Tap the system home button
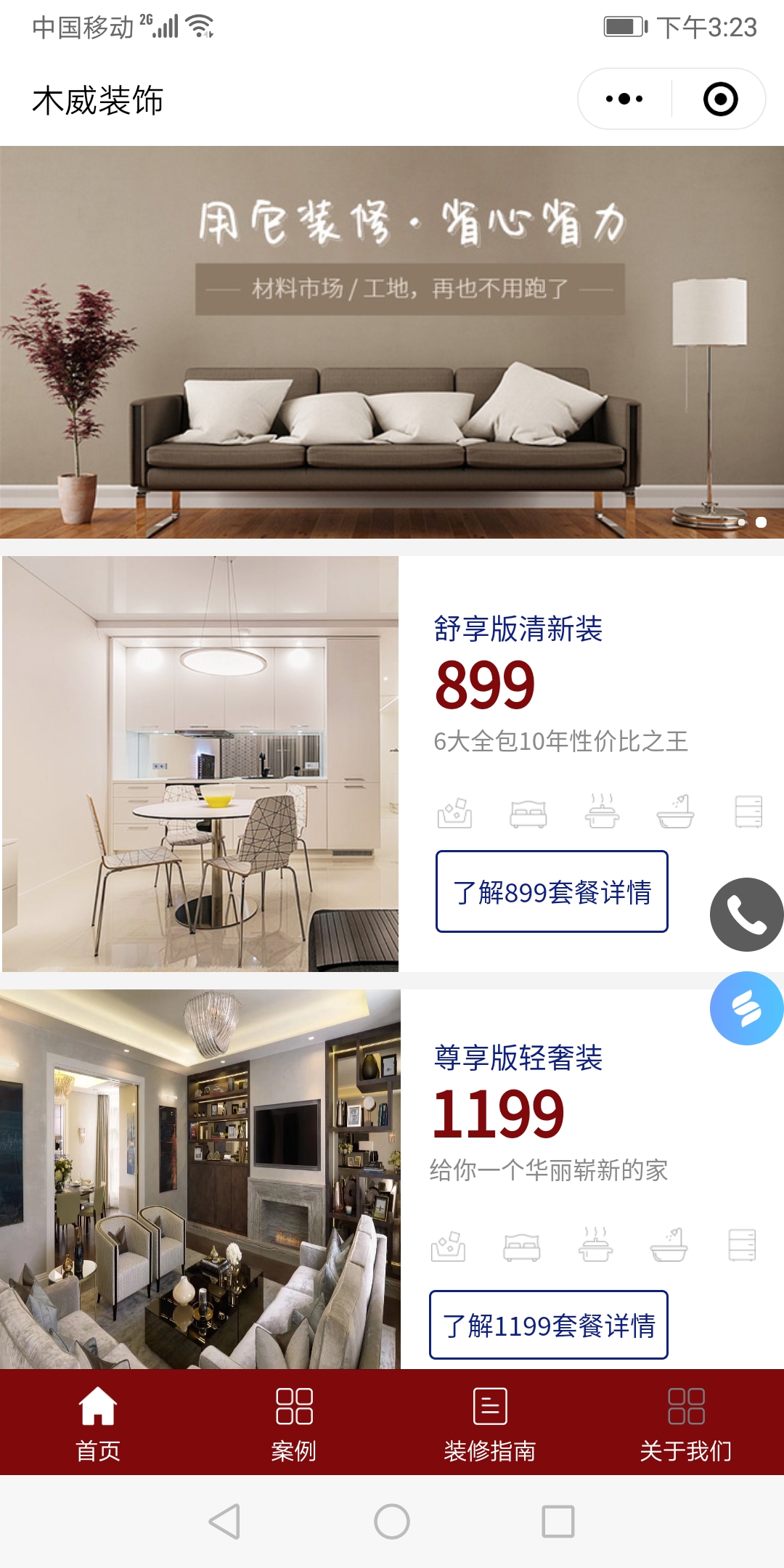Image resolution: width=784 pixels, height=1568 pixels. coord(392,1521)
